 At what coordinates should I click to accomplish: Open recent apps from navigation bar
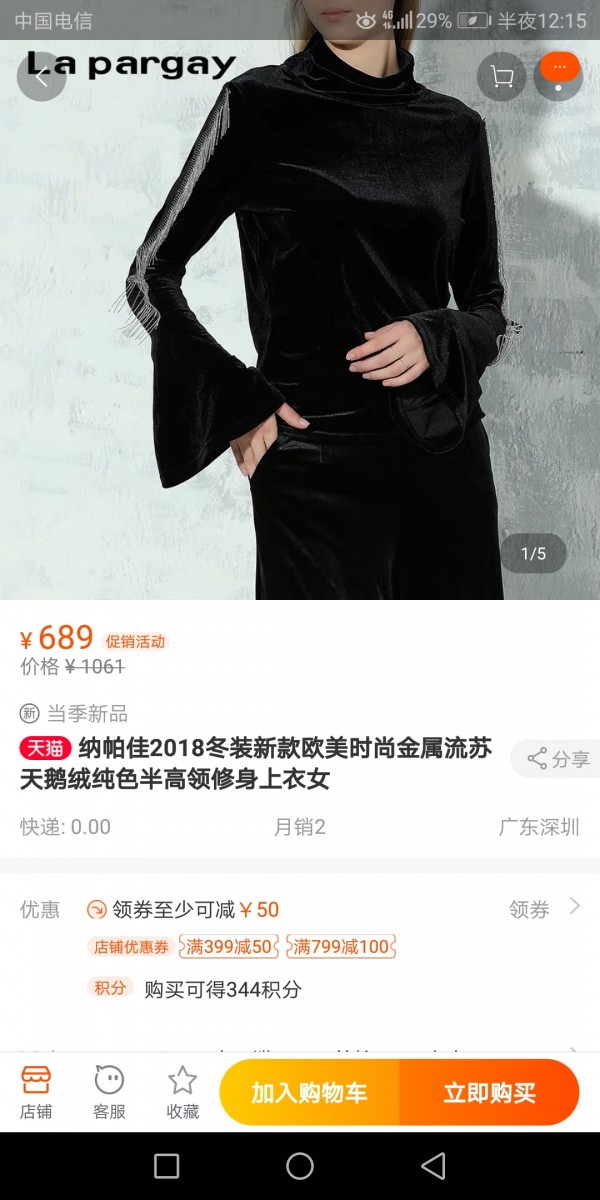tap(167, 1166)
